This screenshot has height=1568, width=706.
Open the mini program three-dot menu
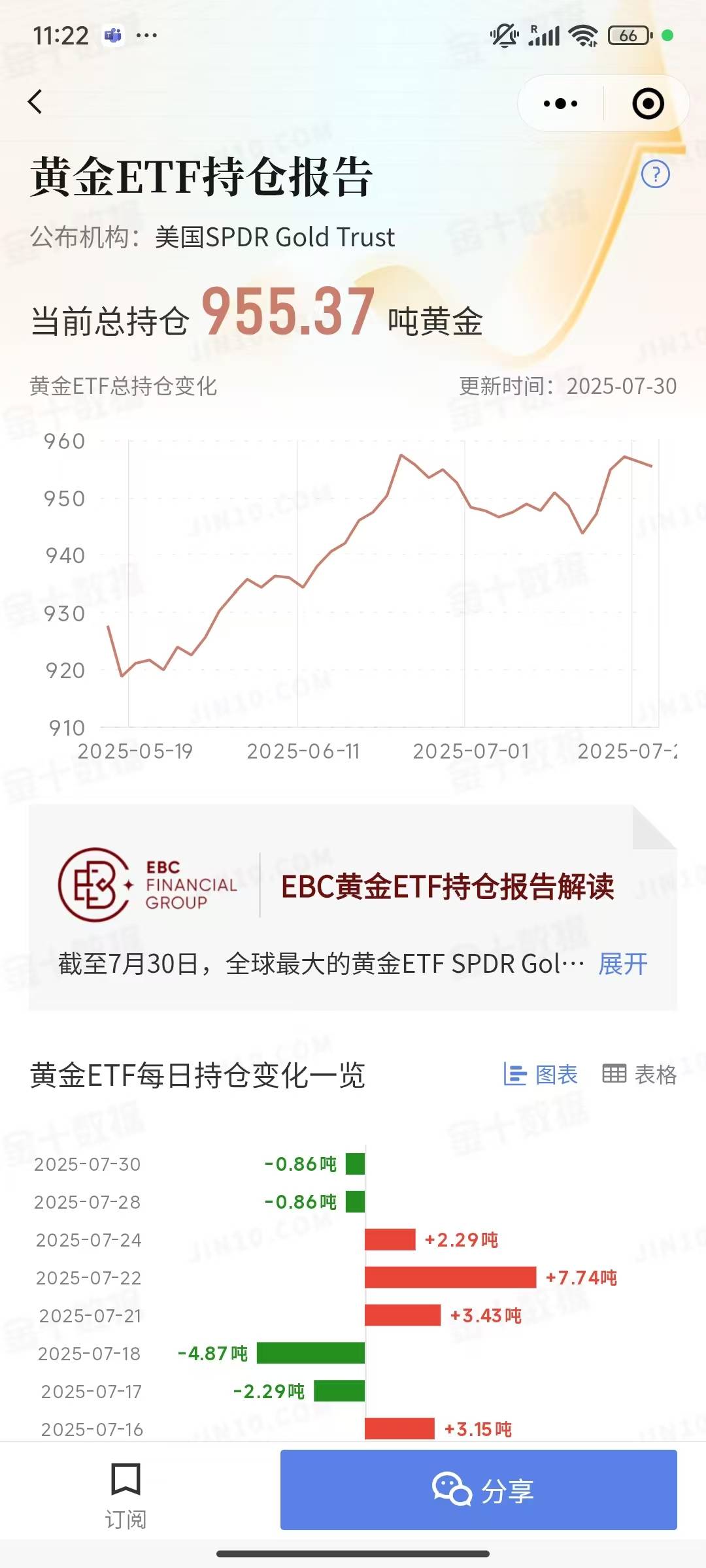point(561,103)
